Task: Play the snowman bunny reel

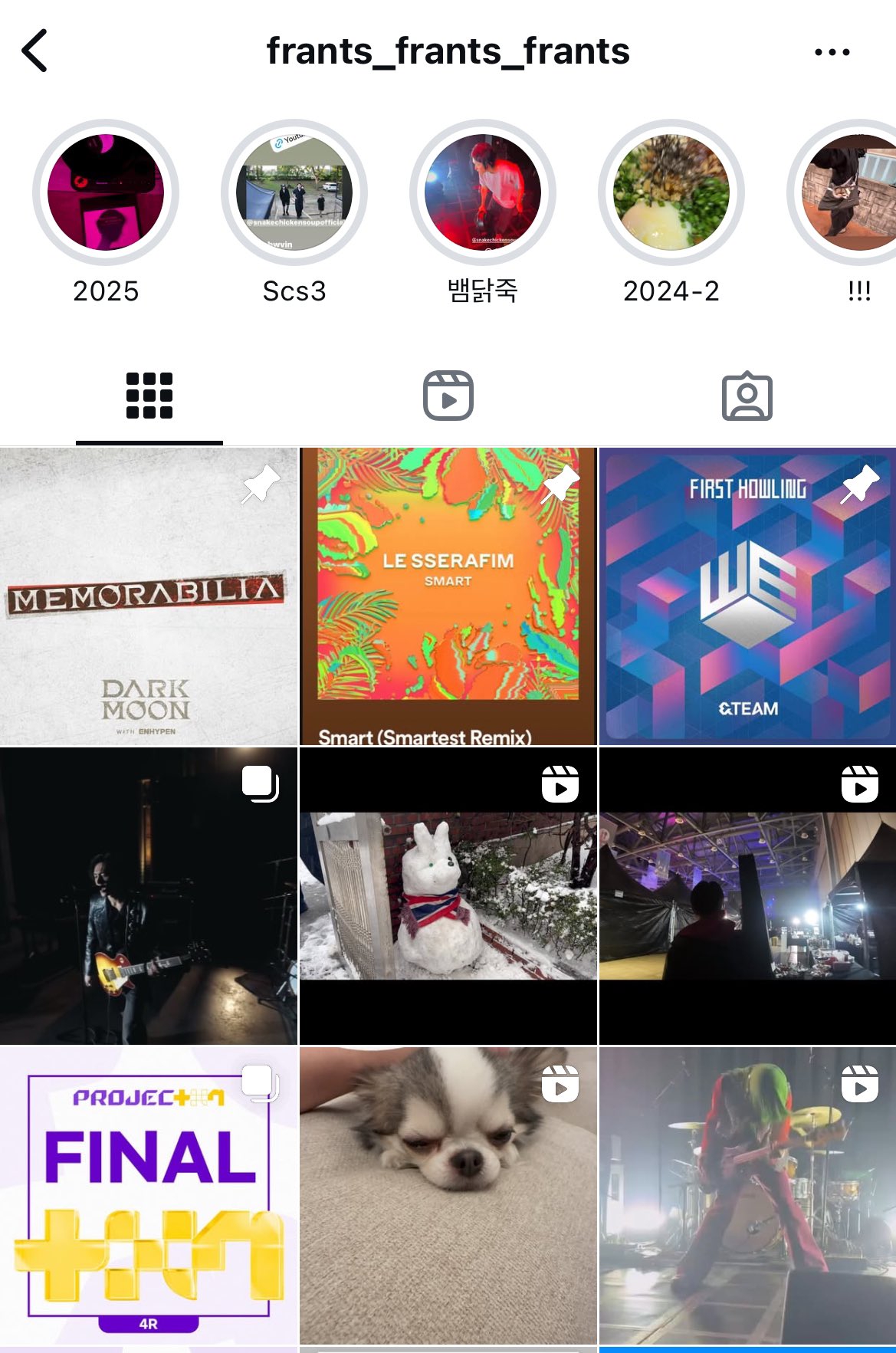Action: click(448, 896)
